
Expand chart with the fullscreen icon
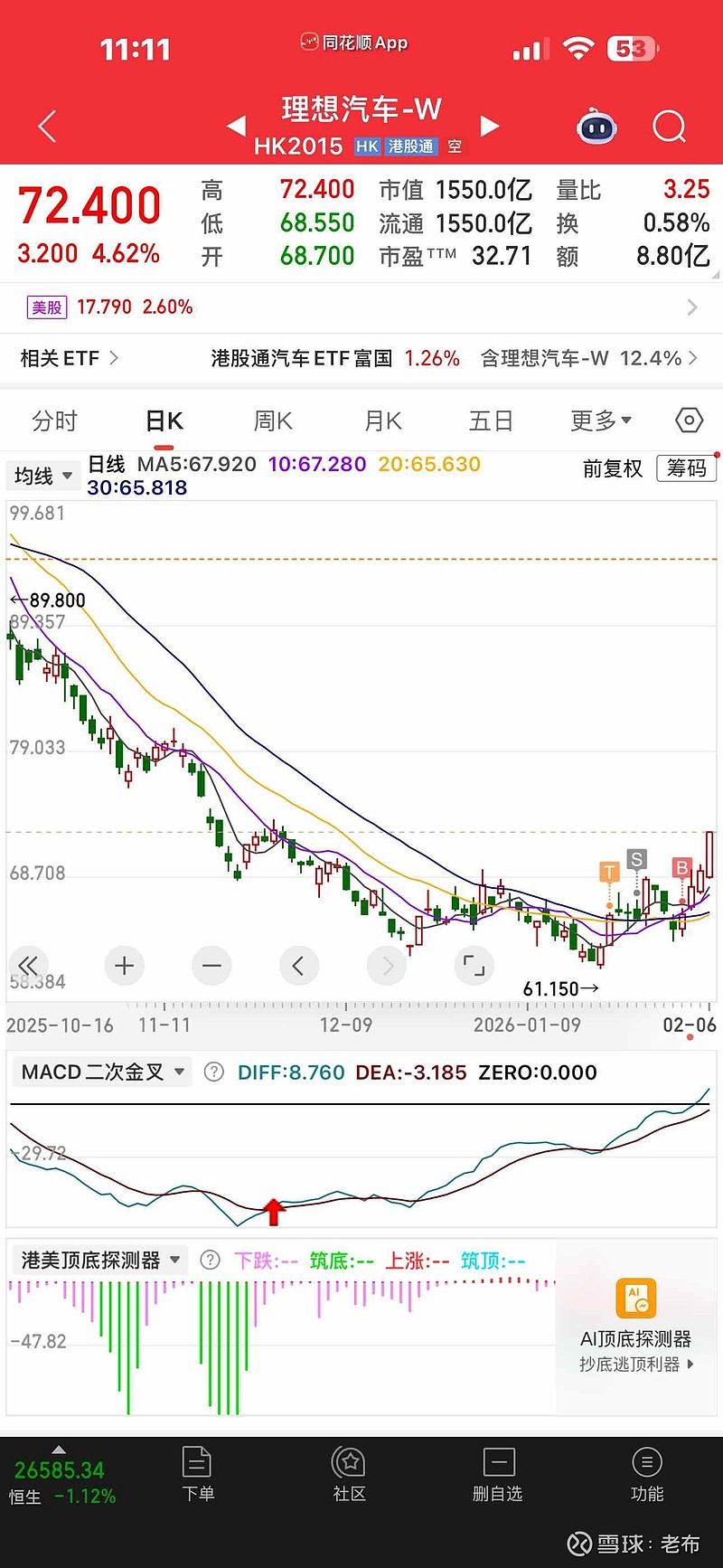[x=474, y=966]
